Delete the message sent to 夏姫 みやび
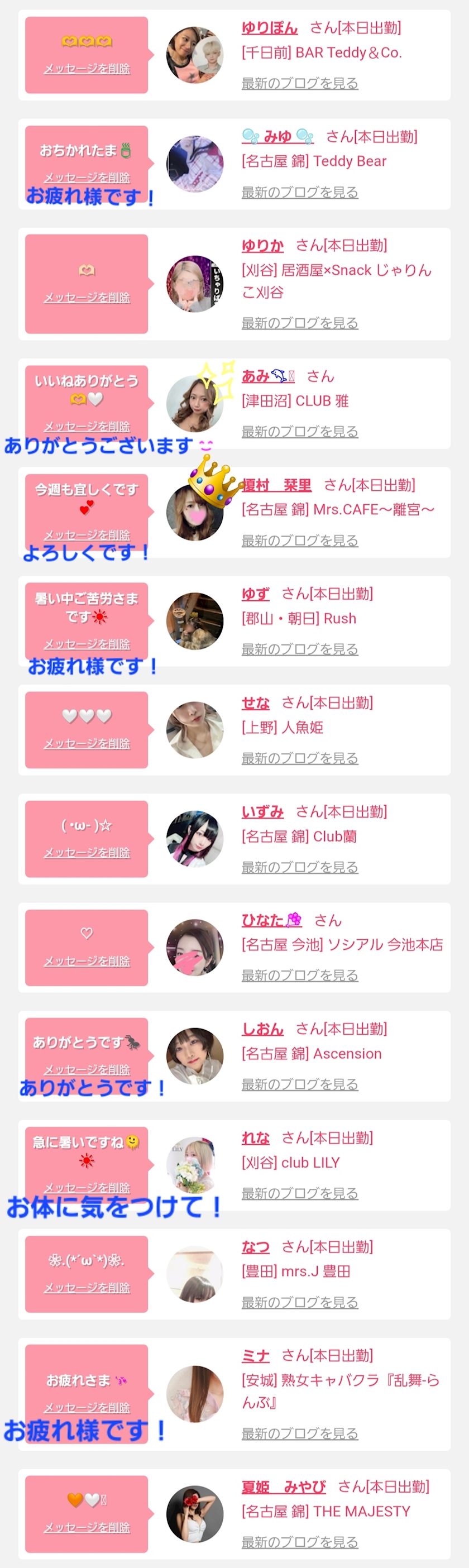This screenshot has height=1568, width=469. 87,1528
